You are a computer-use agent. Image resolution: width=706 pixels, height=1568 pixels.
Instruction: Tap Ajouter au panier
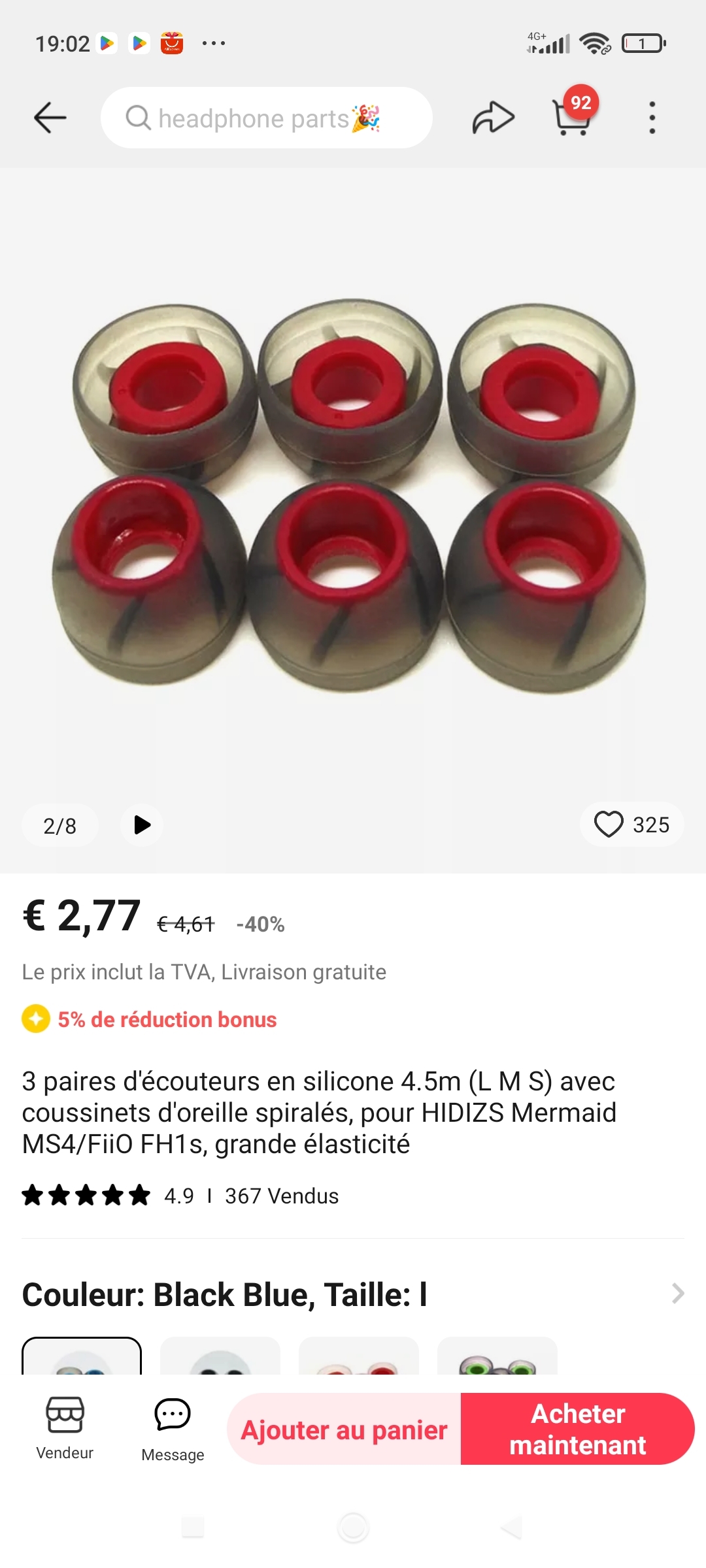(x=344, y=1429)
